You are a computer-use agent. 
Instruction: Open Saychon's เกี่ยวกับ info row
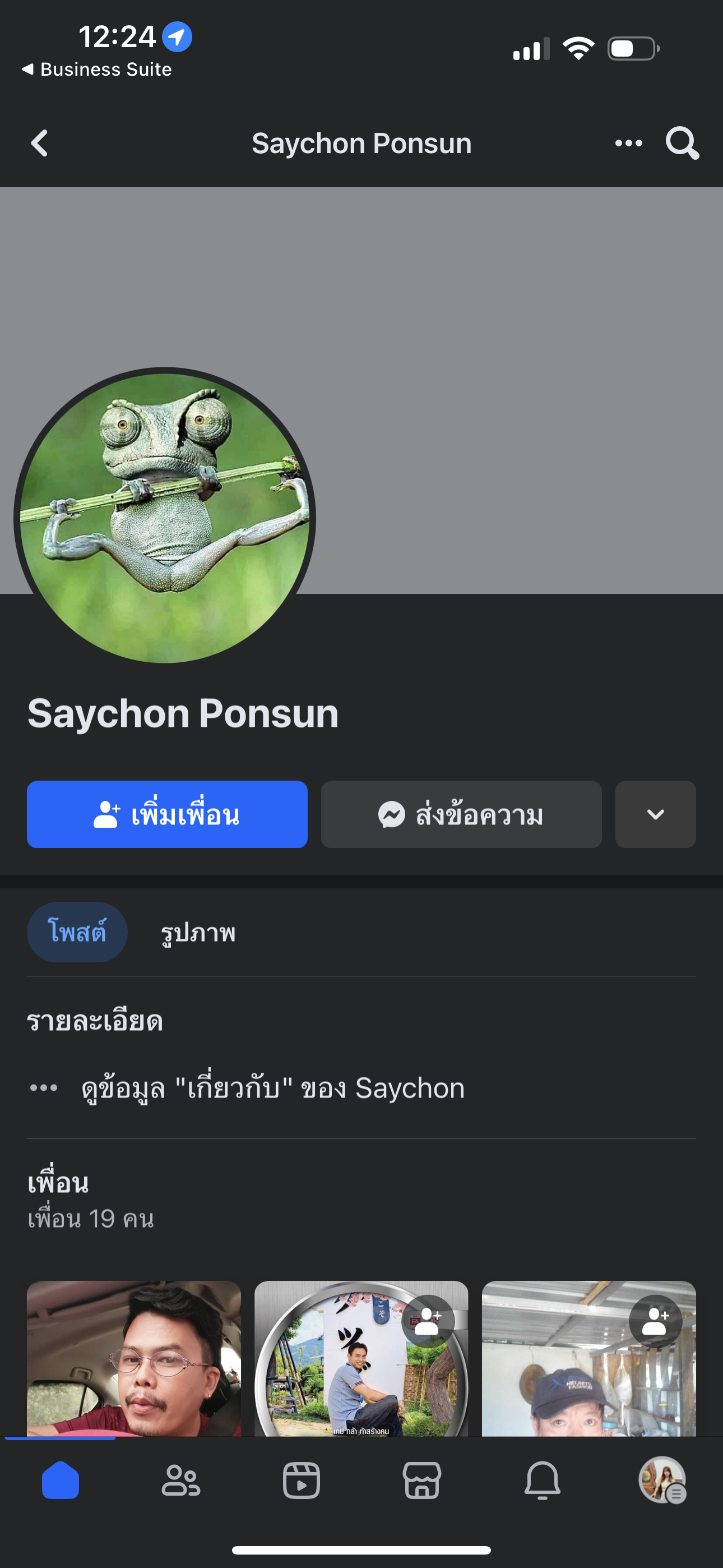(x=272, y=1088)
